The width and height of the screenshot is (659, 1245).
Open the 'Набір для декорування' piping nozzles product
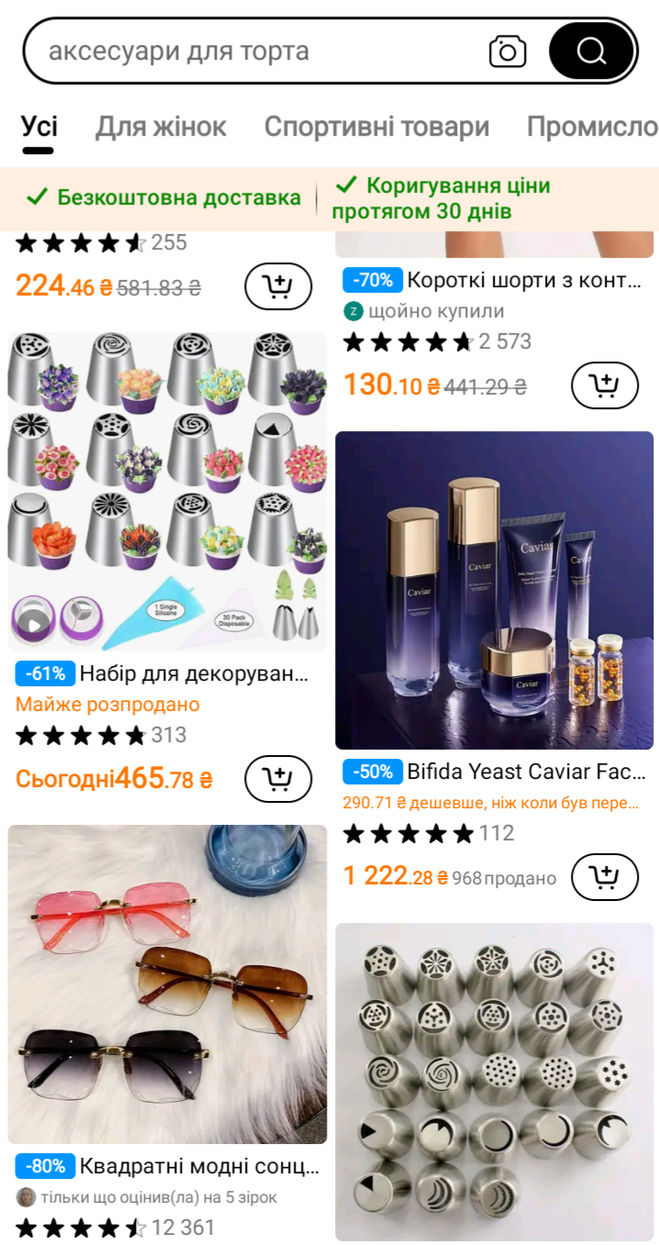[x=167, y=492]
